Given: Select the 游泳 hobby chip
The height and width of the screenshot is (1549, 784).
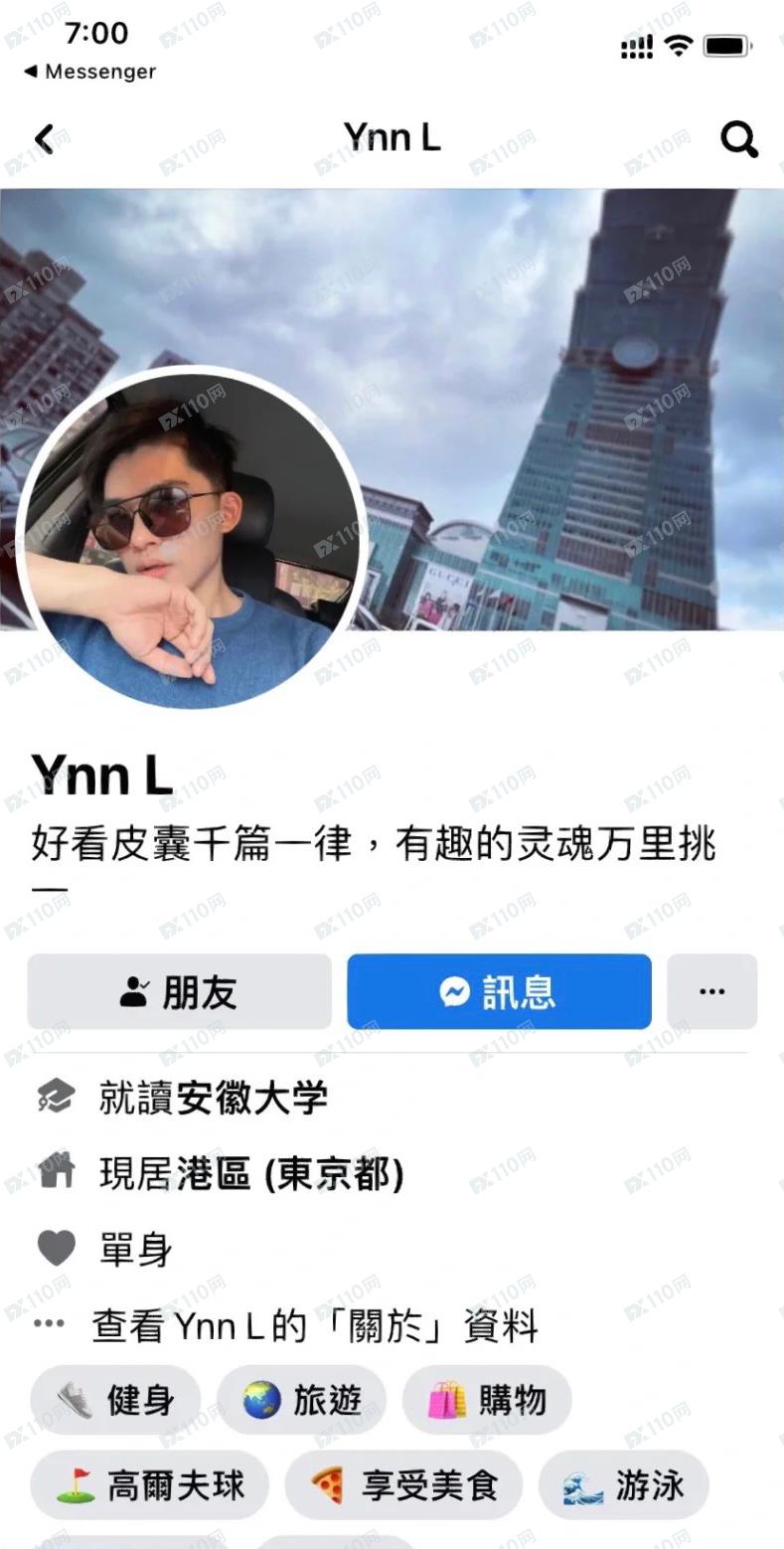Looking at the screenshot, I should (624, 1485).
